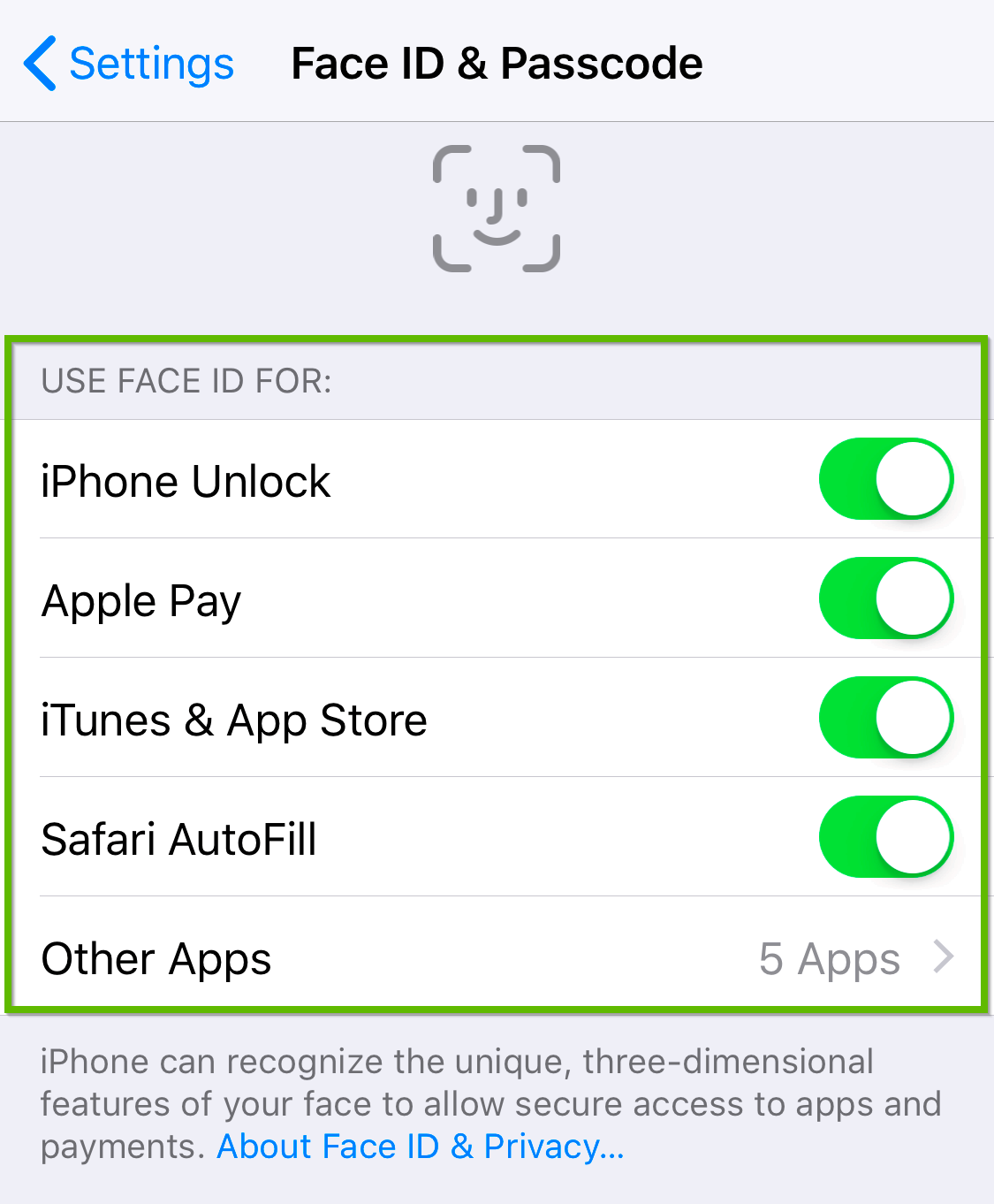Switch off Safari AutoFill

886,838
